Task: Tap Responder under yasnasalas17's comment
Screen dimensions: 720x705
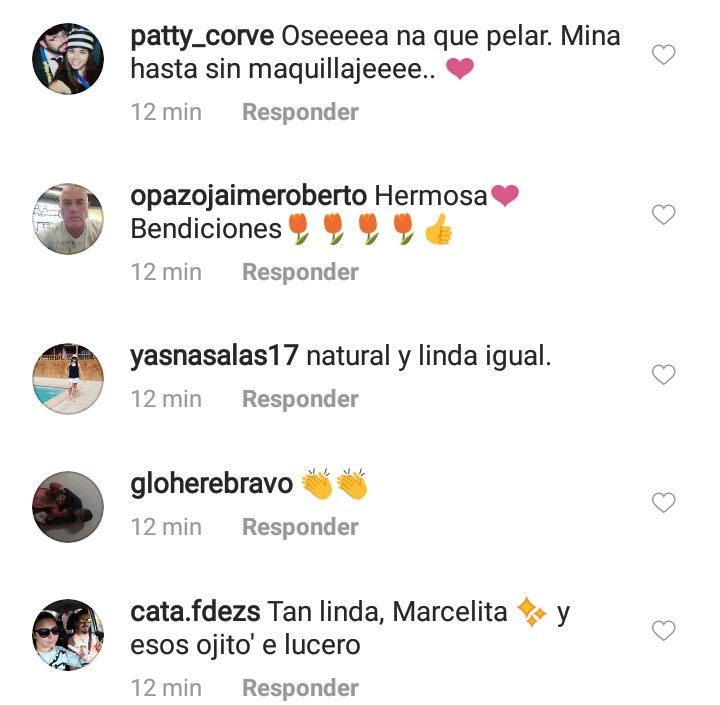Action: tap(300, 399)
